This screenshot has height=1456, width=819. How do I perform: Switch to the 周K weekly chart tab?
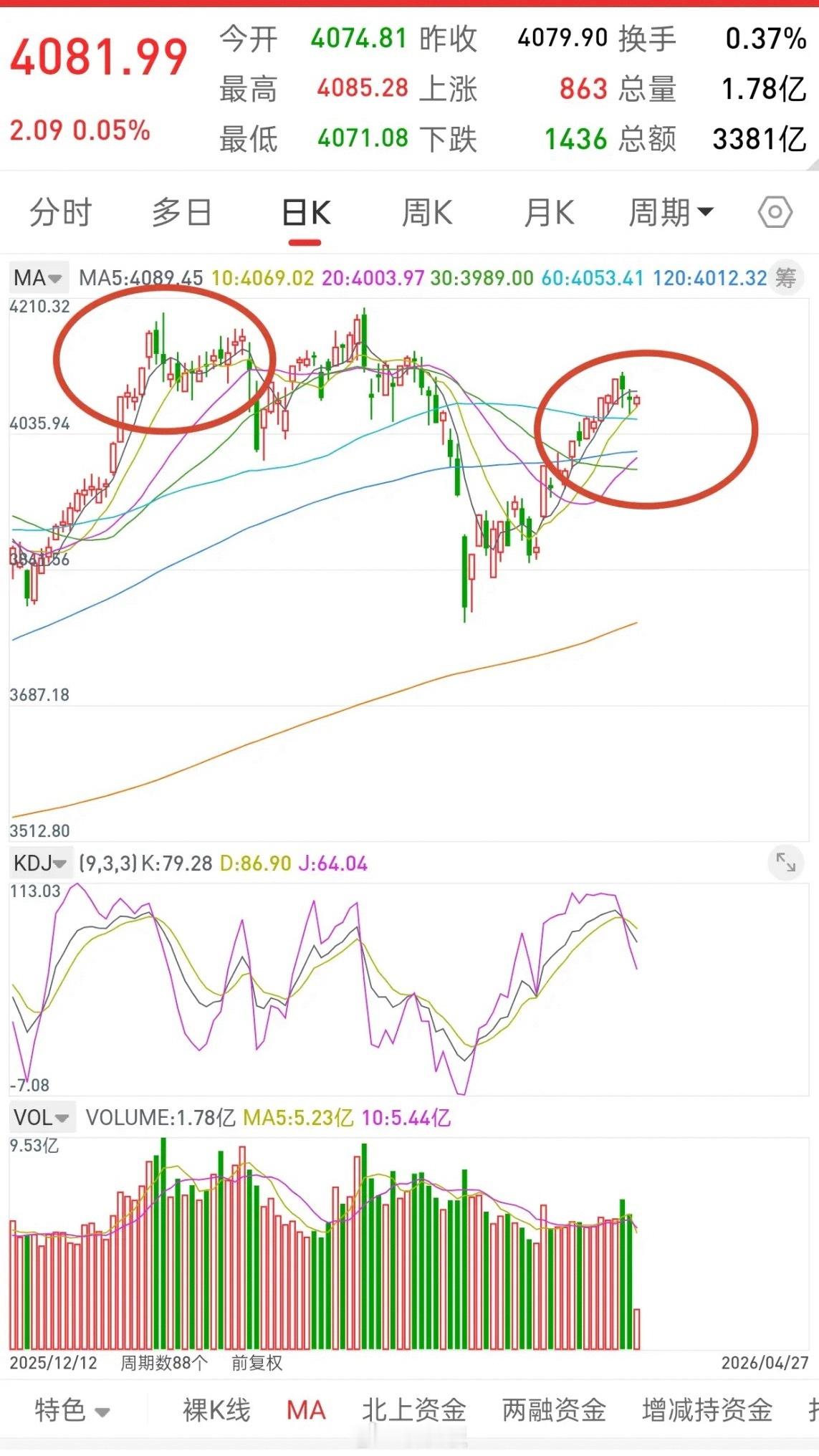tap(427, 212)
